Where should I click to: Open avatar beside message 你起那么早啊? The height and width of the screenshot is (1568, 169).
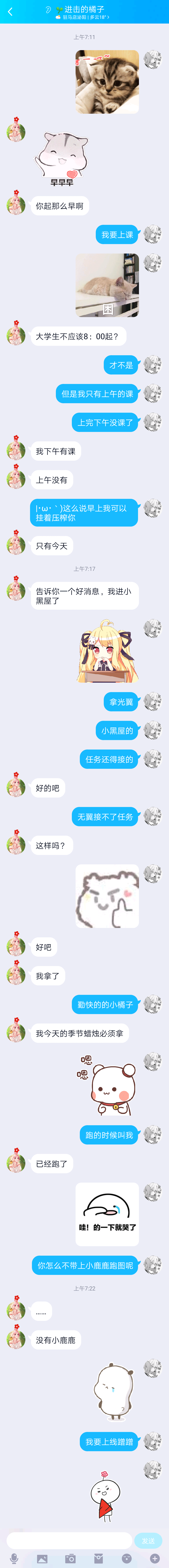coord(16,205)
